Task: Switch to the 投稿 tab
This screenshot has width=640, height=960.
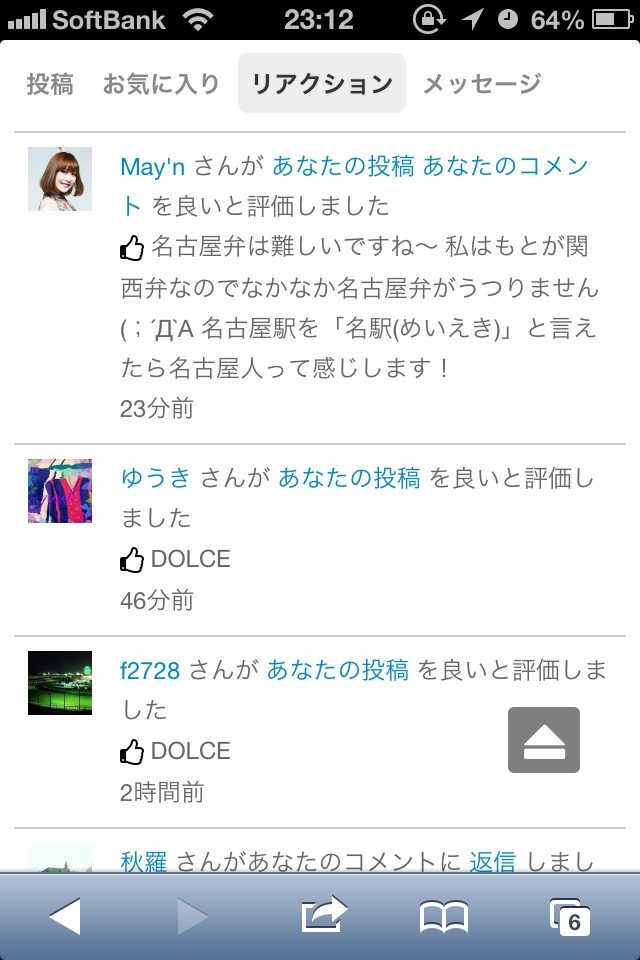Action: pyautogui.click(x=50, y=84)
